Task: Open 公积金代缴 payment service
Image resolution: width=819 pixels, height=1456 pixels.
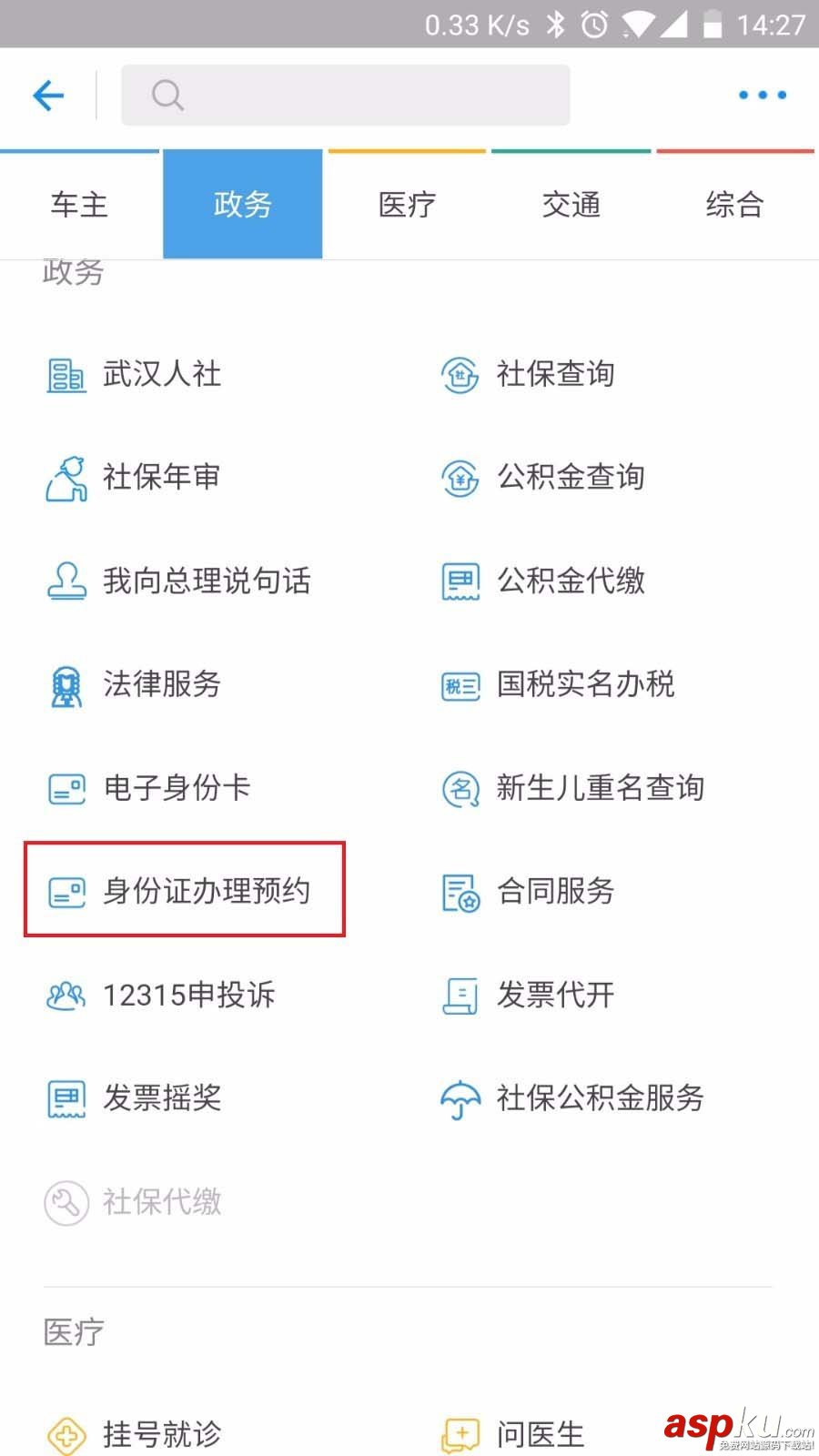Action: pos(571,581)
